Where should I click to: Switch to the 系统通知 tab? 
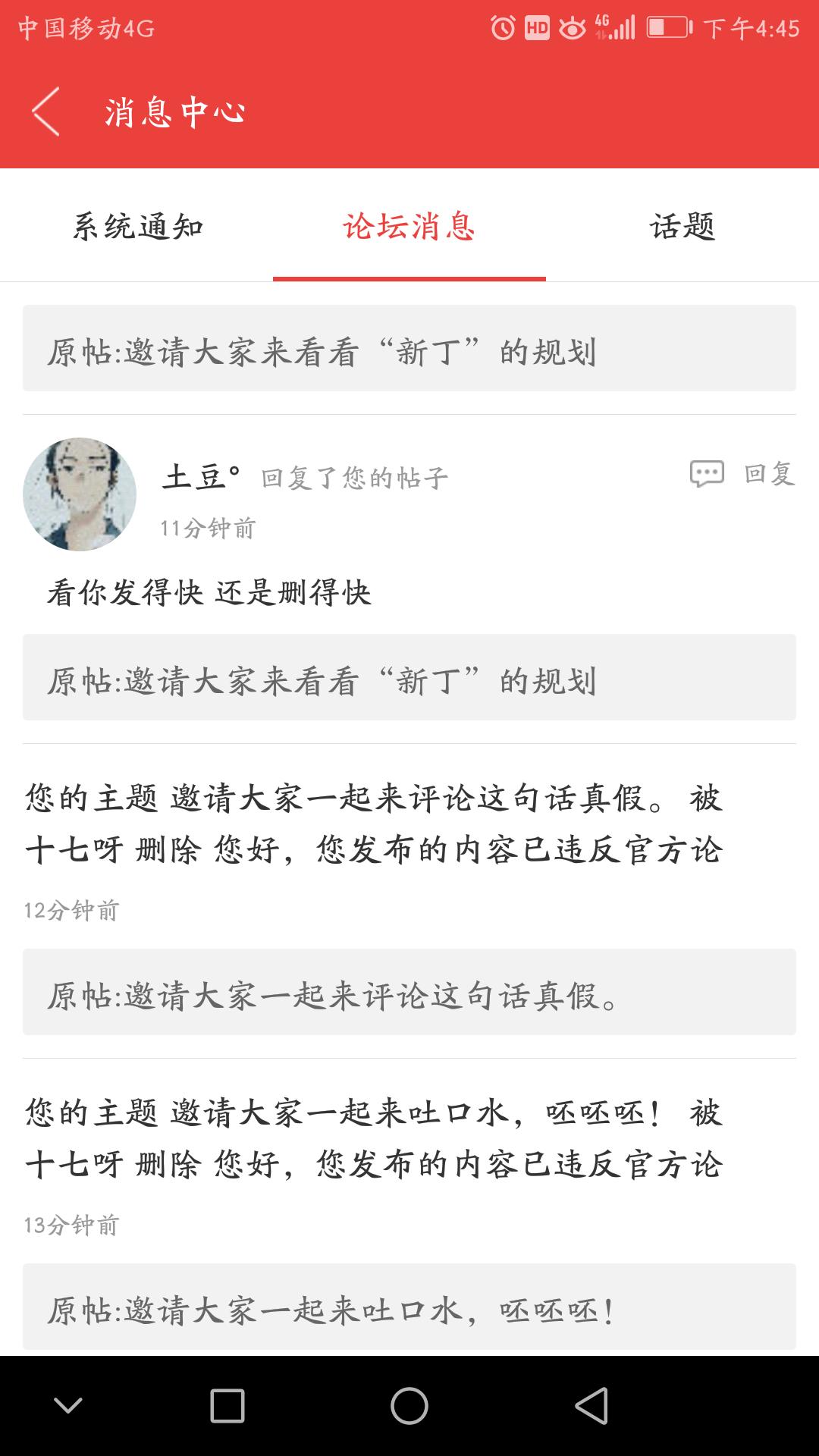pos(137,227)
